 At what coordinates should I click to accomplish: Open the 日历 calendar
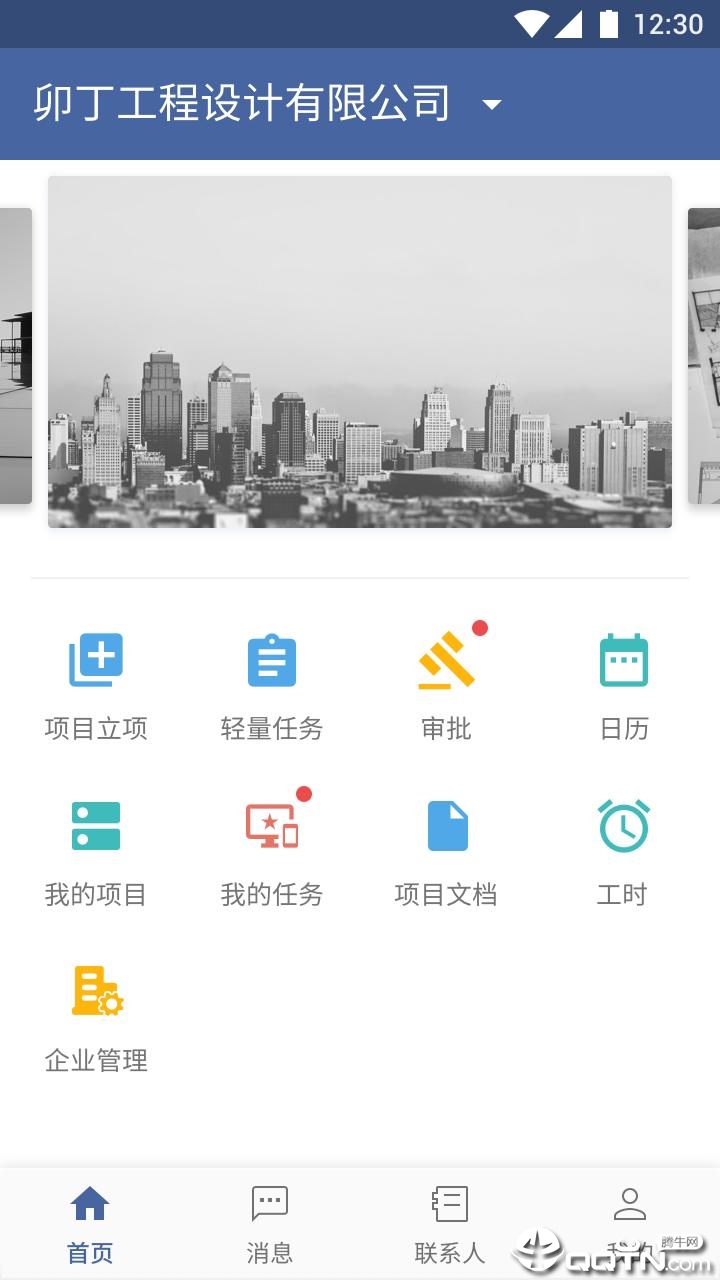(x=624, y=685)
